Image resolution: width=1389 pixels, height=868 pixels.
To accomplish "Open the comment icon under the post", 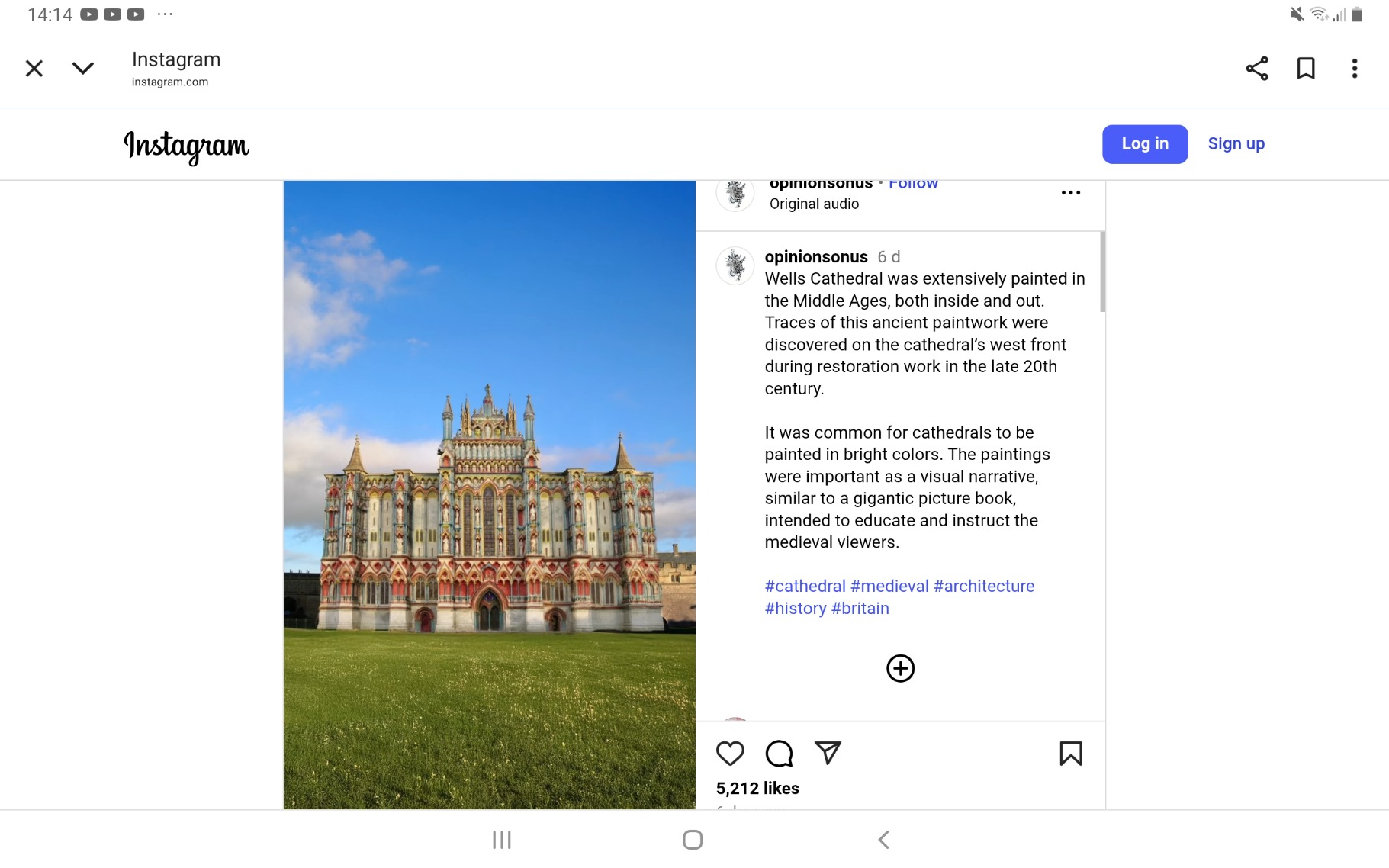I will 779,754.
